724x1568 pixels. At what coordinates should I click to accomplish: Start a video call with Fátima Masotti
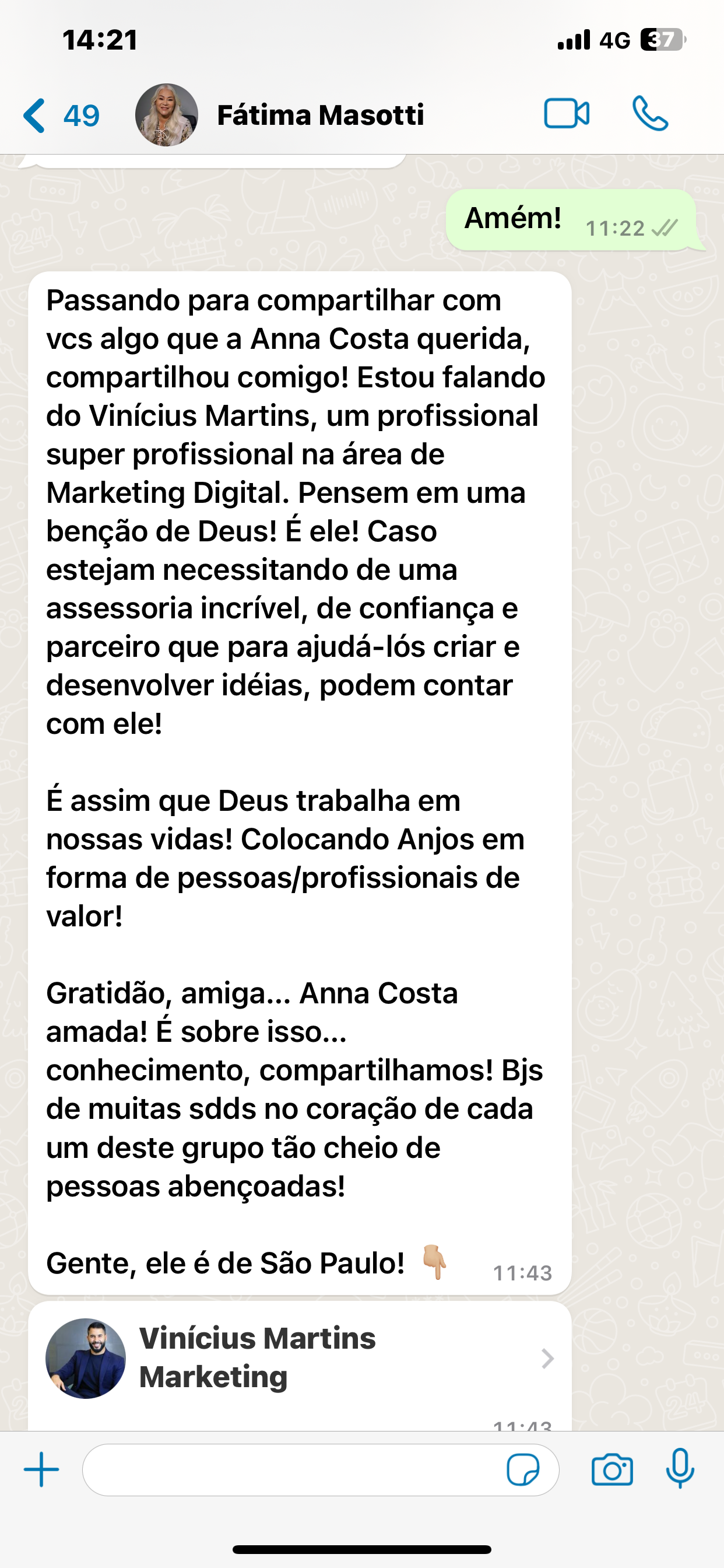tap(567, 114)
